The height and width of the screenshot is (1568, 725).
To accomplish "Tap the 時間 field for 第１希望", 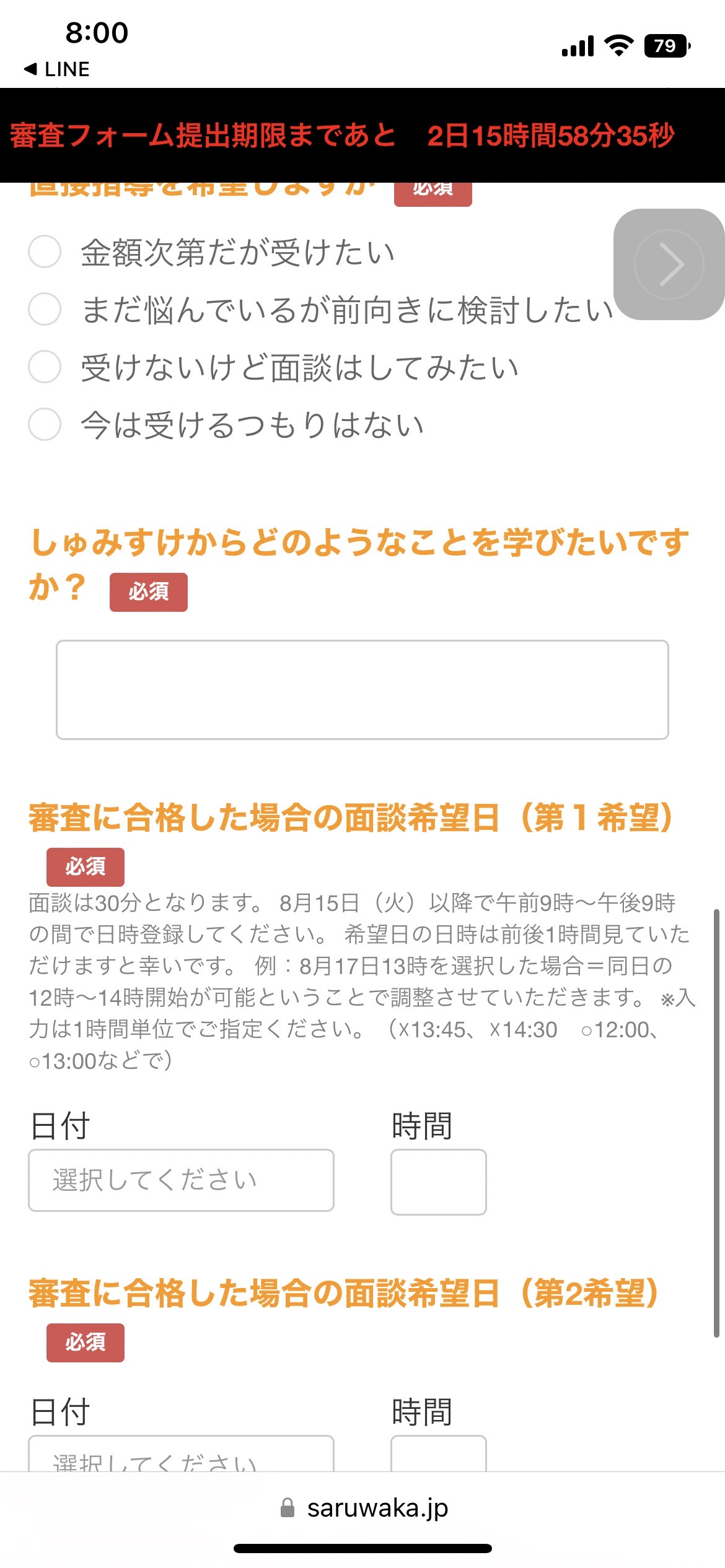I will [x=439, y=1182].
